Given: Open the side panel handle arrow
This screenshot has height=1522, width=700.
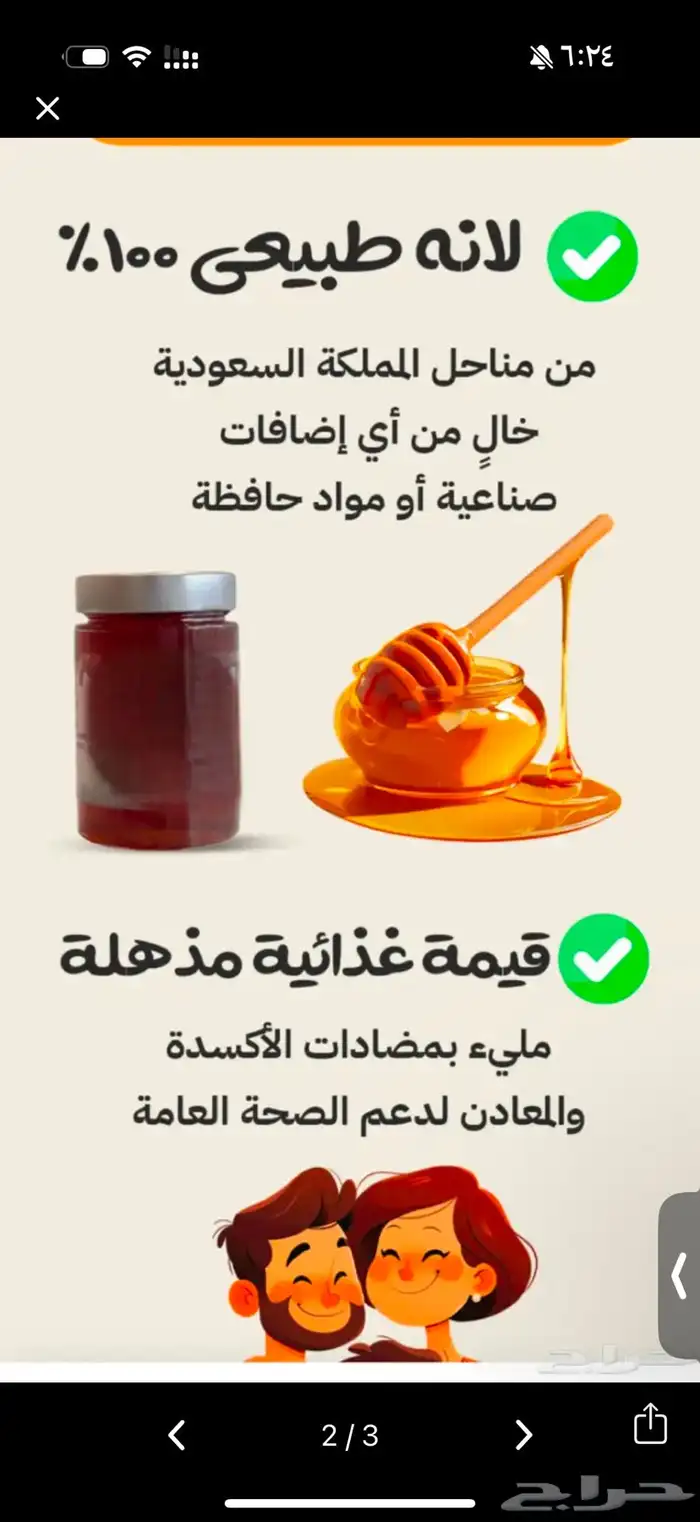Looking at the screenshot, I should [x=679, y=1277].
